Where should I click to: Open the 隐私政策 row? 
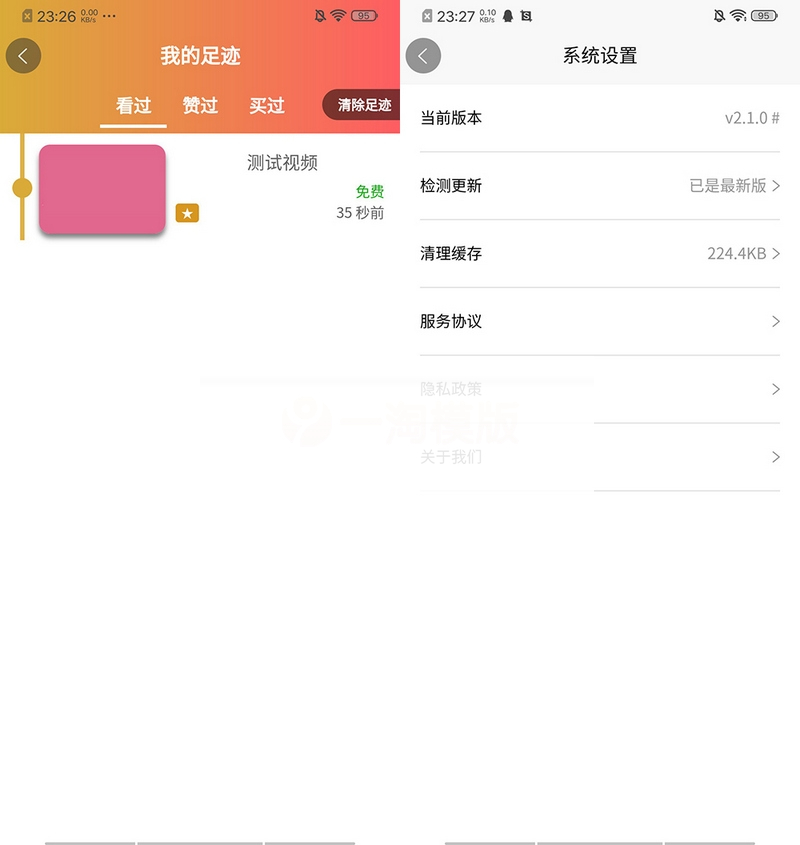(600, 389)
